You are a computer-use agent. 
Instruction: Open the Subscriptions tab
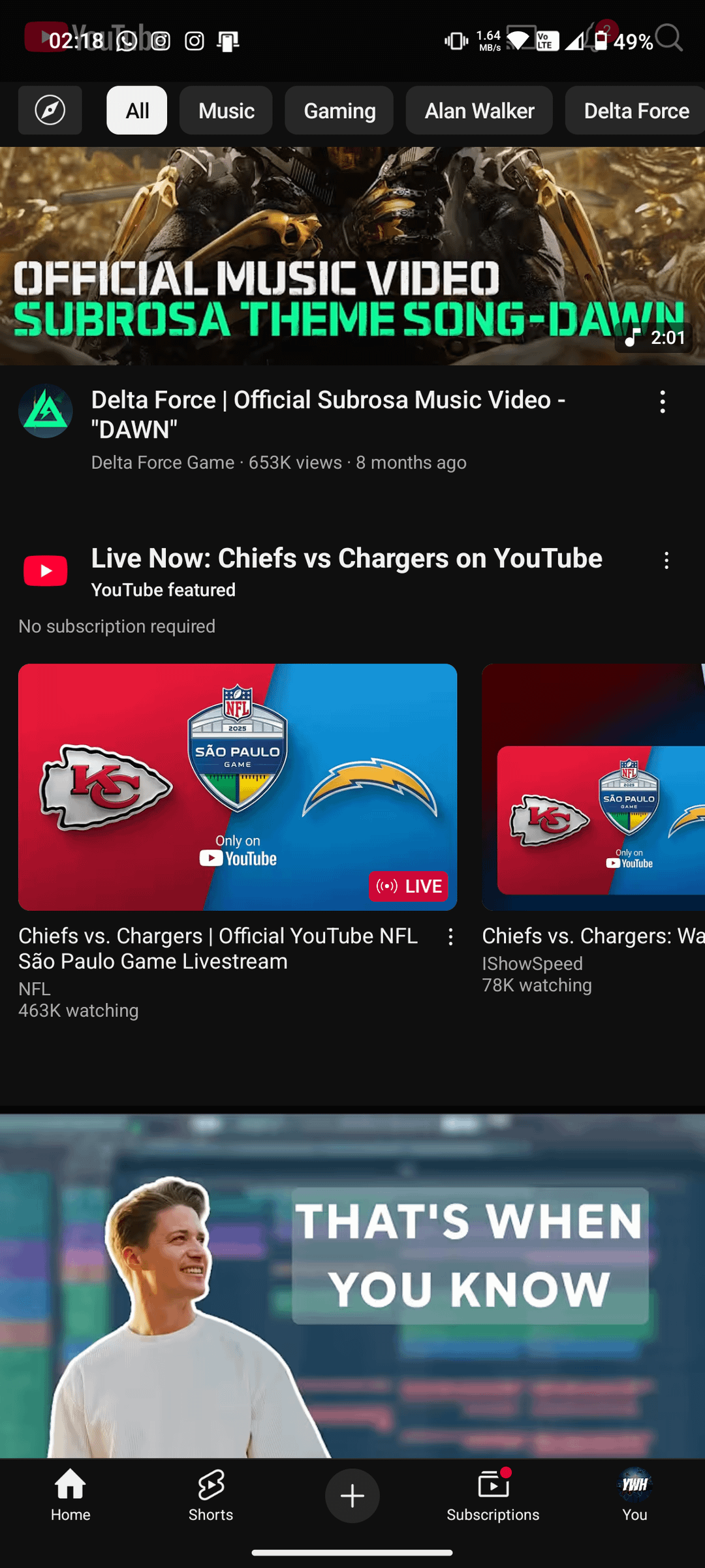(x=493, y=1496)
